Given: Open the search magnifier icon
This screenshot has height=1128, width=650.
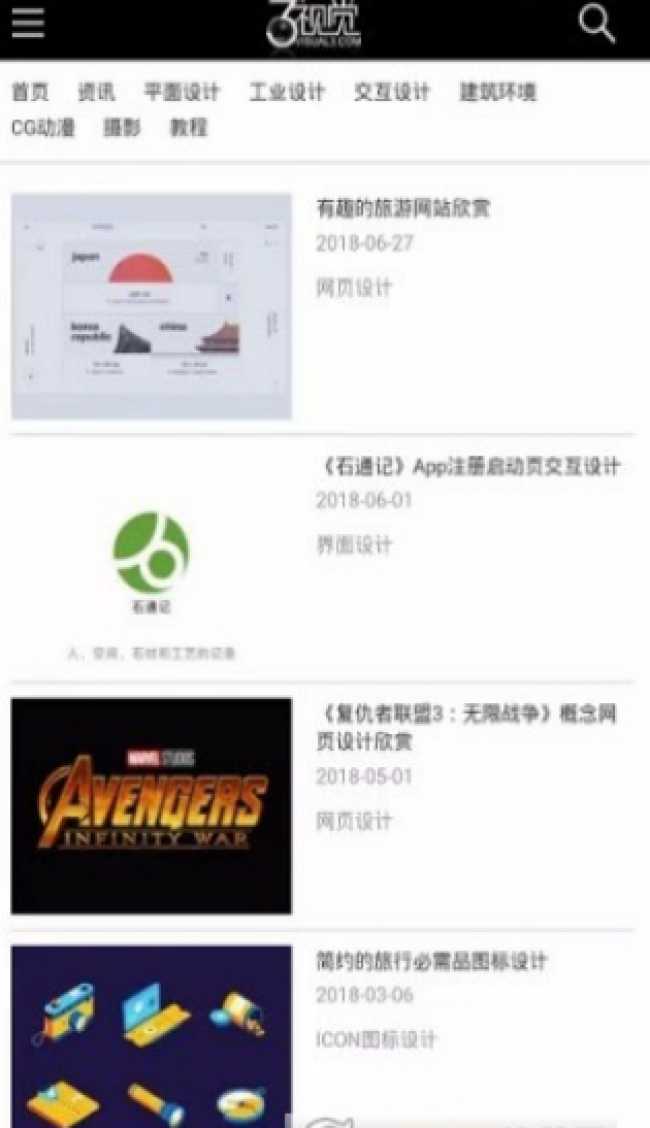Looking at the screenshot, I should (x=597, y=23).
